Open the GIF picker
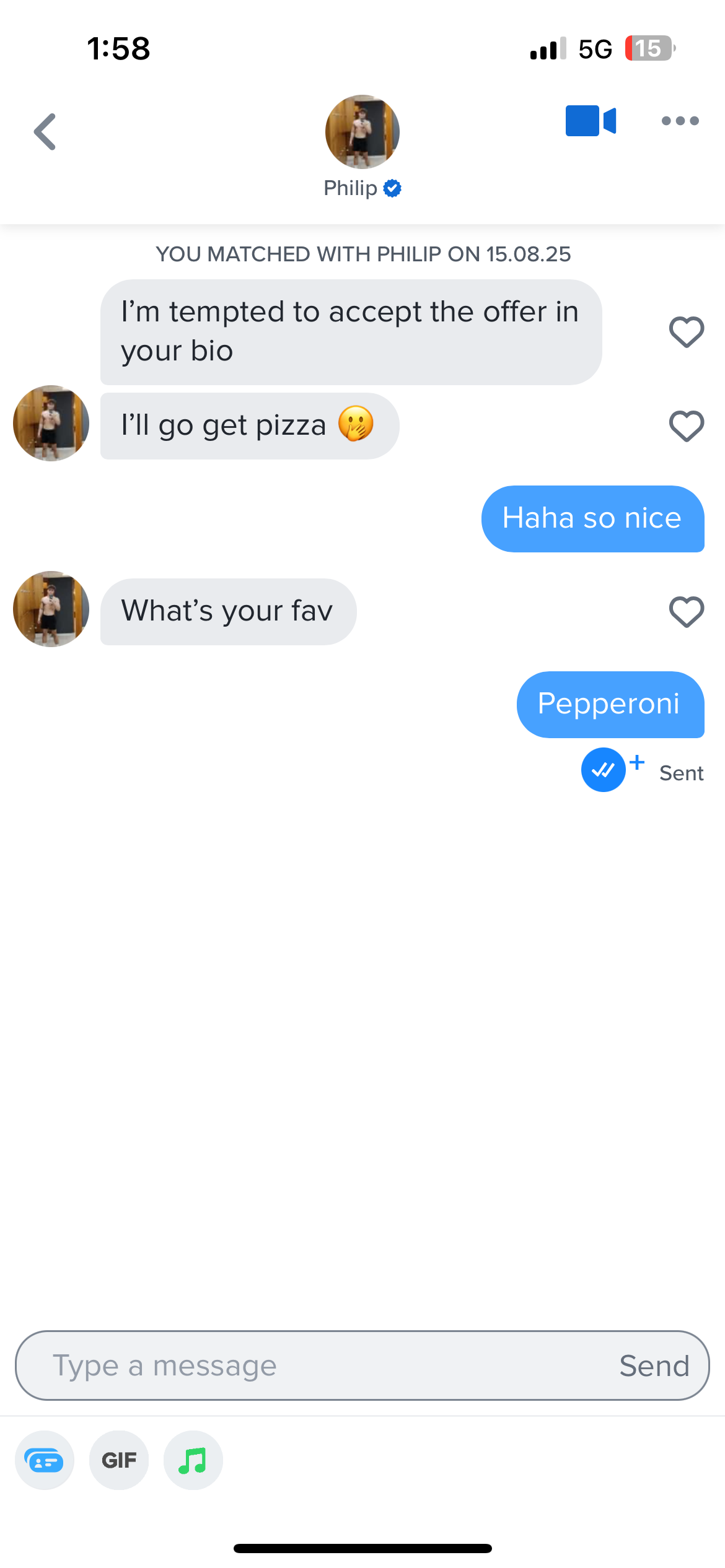The height and width of the screenshot is (1568, 725). point(119,1460)
